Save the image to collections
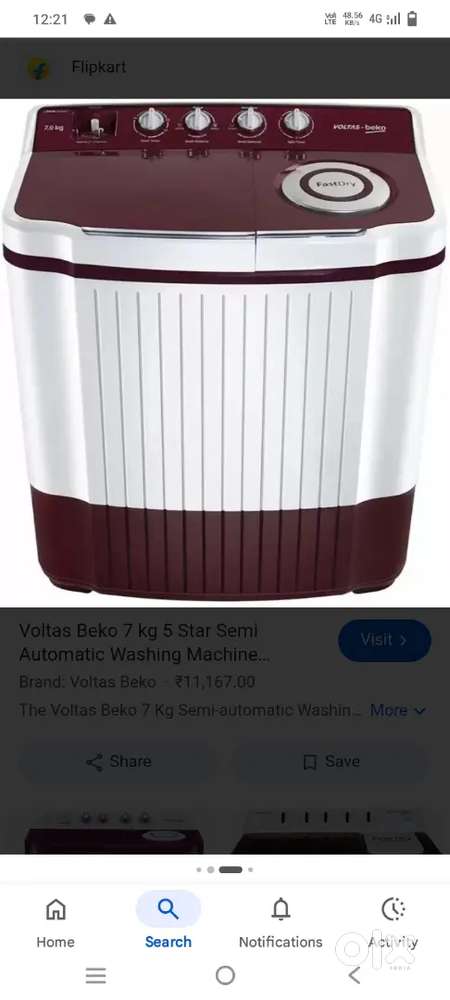 click(331, 761)
